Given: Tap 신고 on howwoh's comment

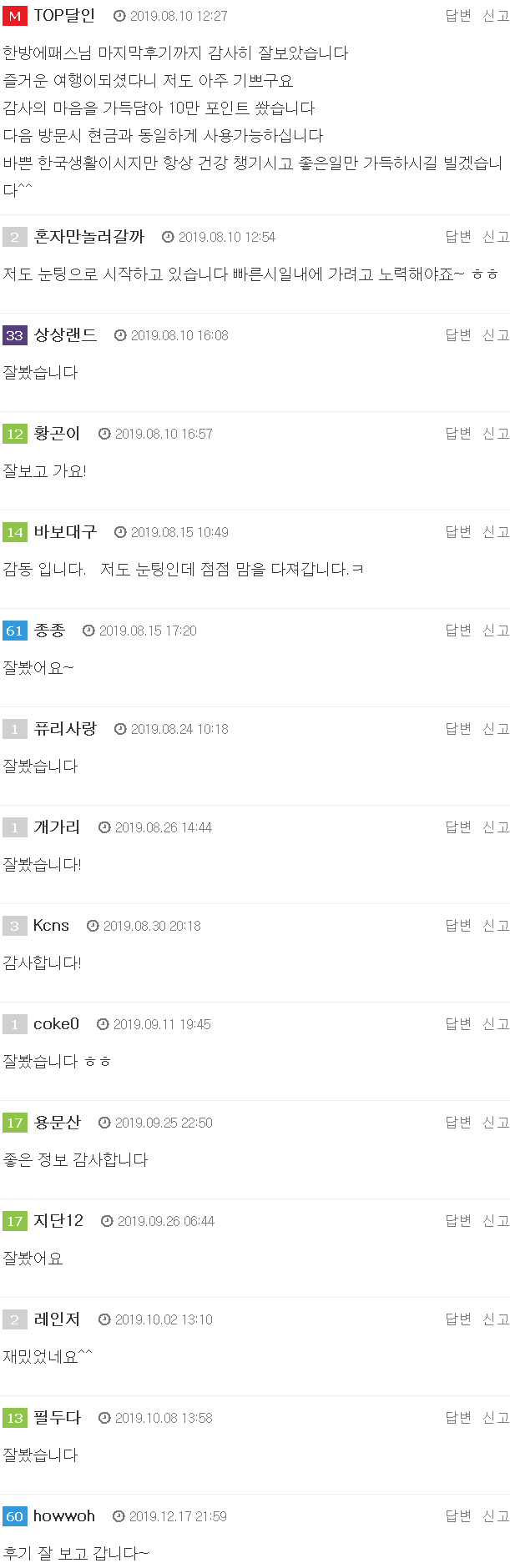Looking at the screenshot, I should [496, 1516].
